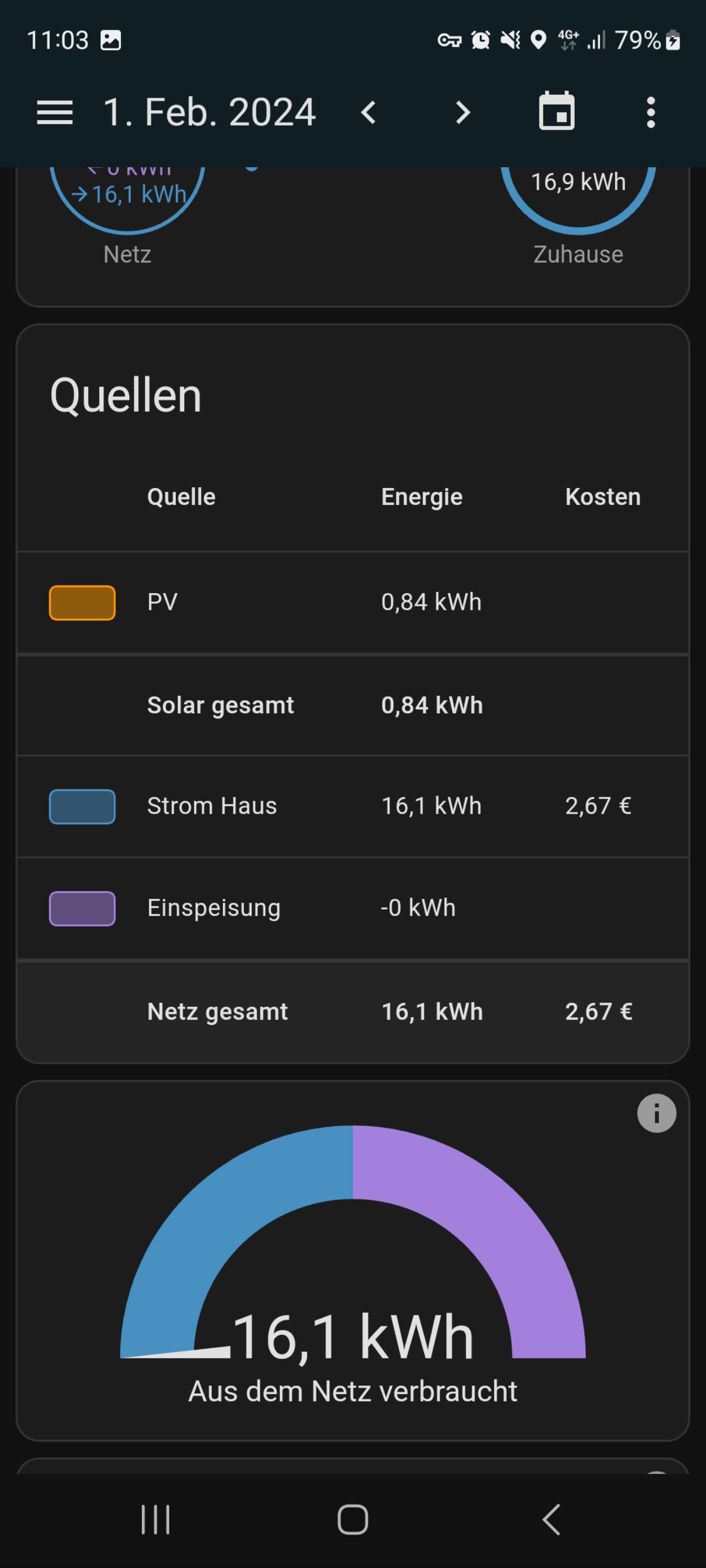706x1568 pixels.
Task: Open recent apps from navigation bar
Action: pyautogui.click(x=156, y=1520)
